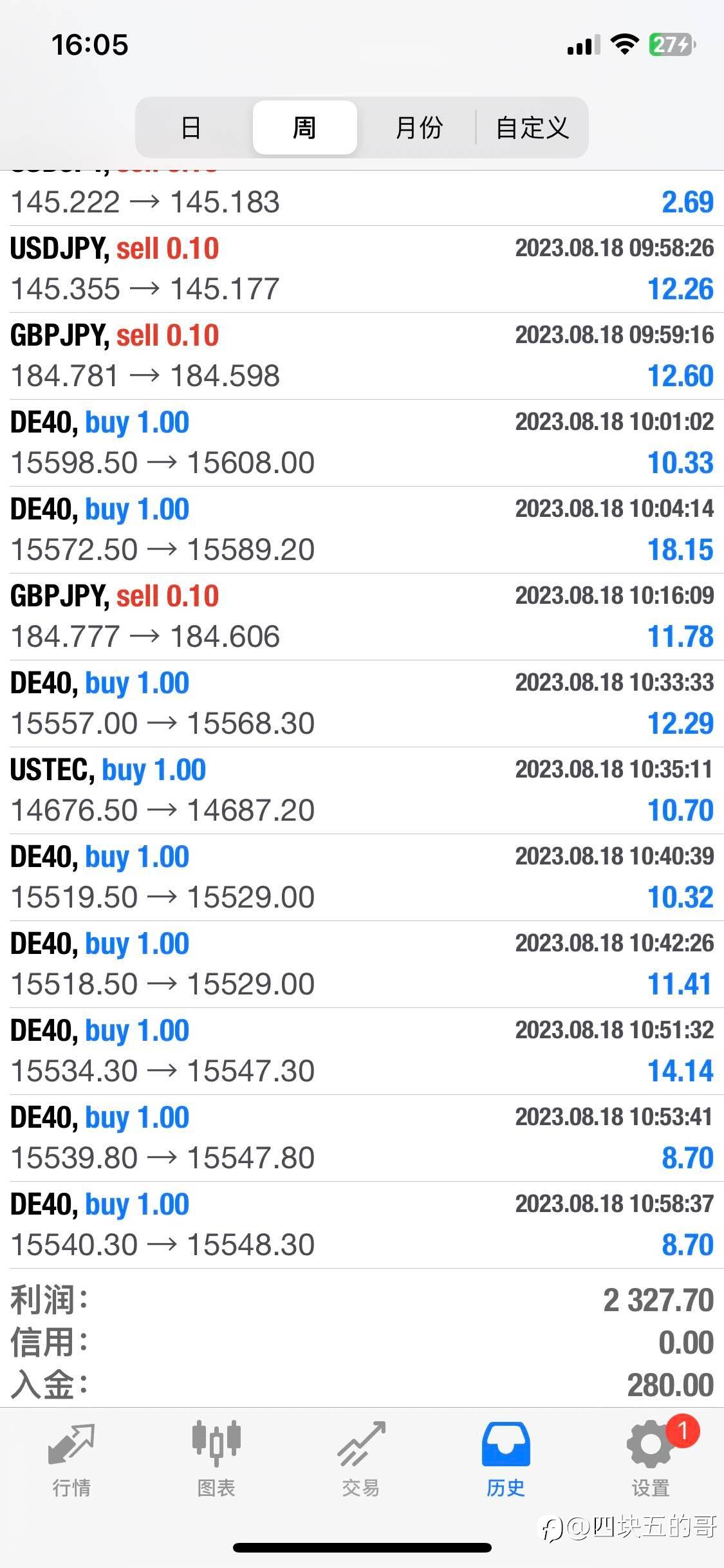View the DE40 buy trade at 10:33:33
This screenshot has height=1568, width=724.
[362, 704]
